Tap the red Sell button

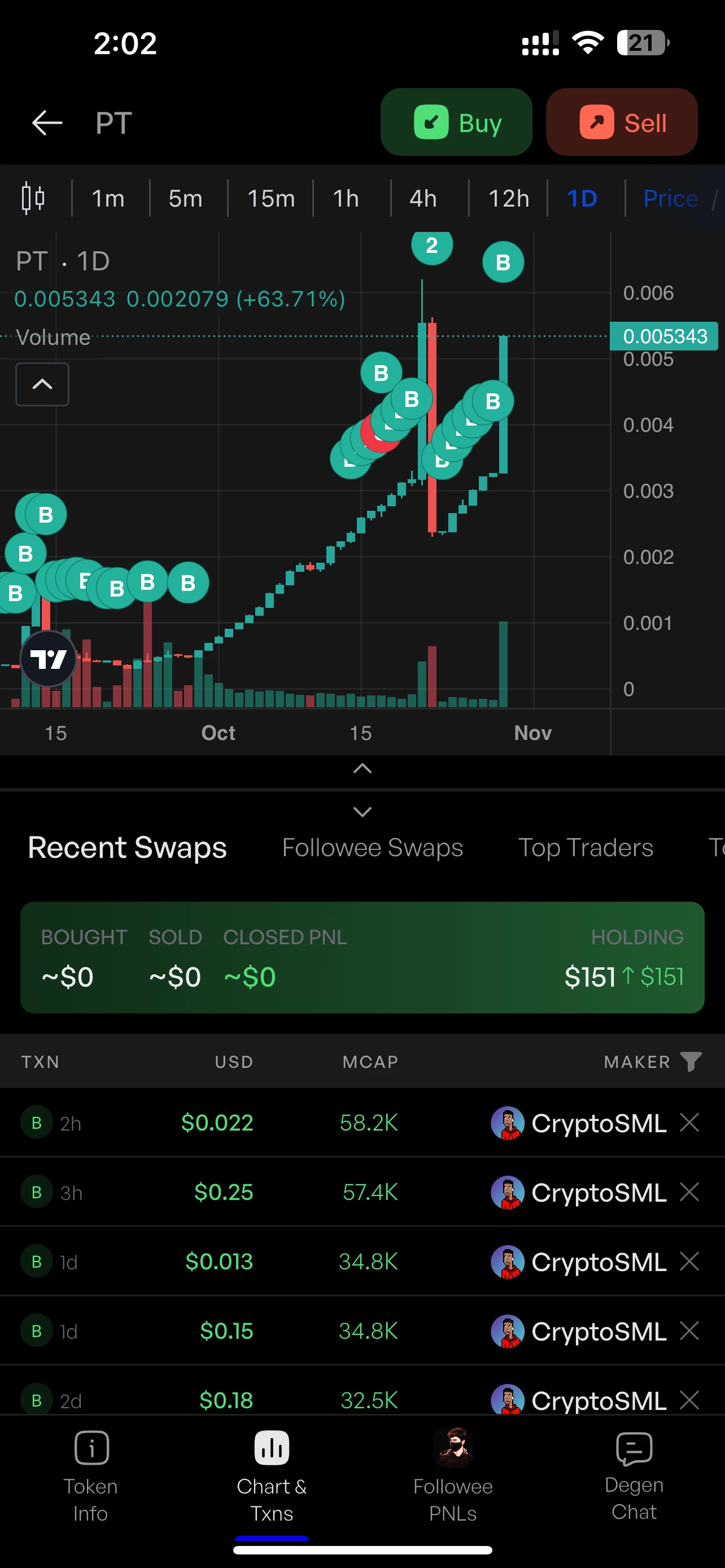coord(622,122)
